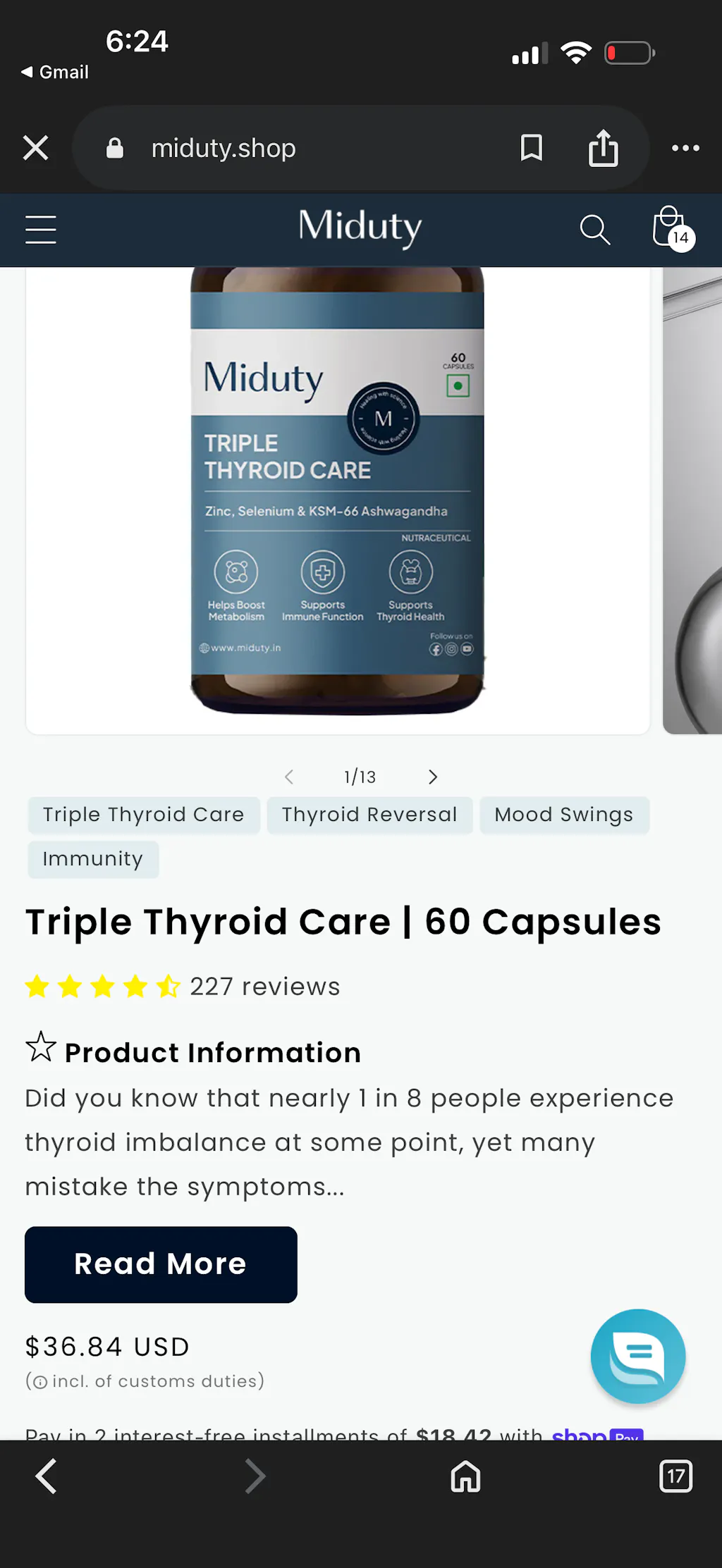Open the Triple Thyroid Care bottle image
This screenshot has width=722, height=1568.
tap(337, 493)
